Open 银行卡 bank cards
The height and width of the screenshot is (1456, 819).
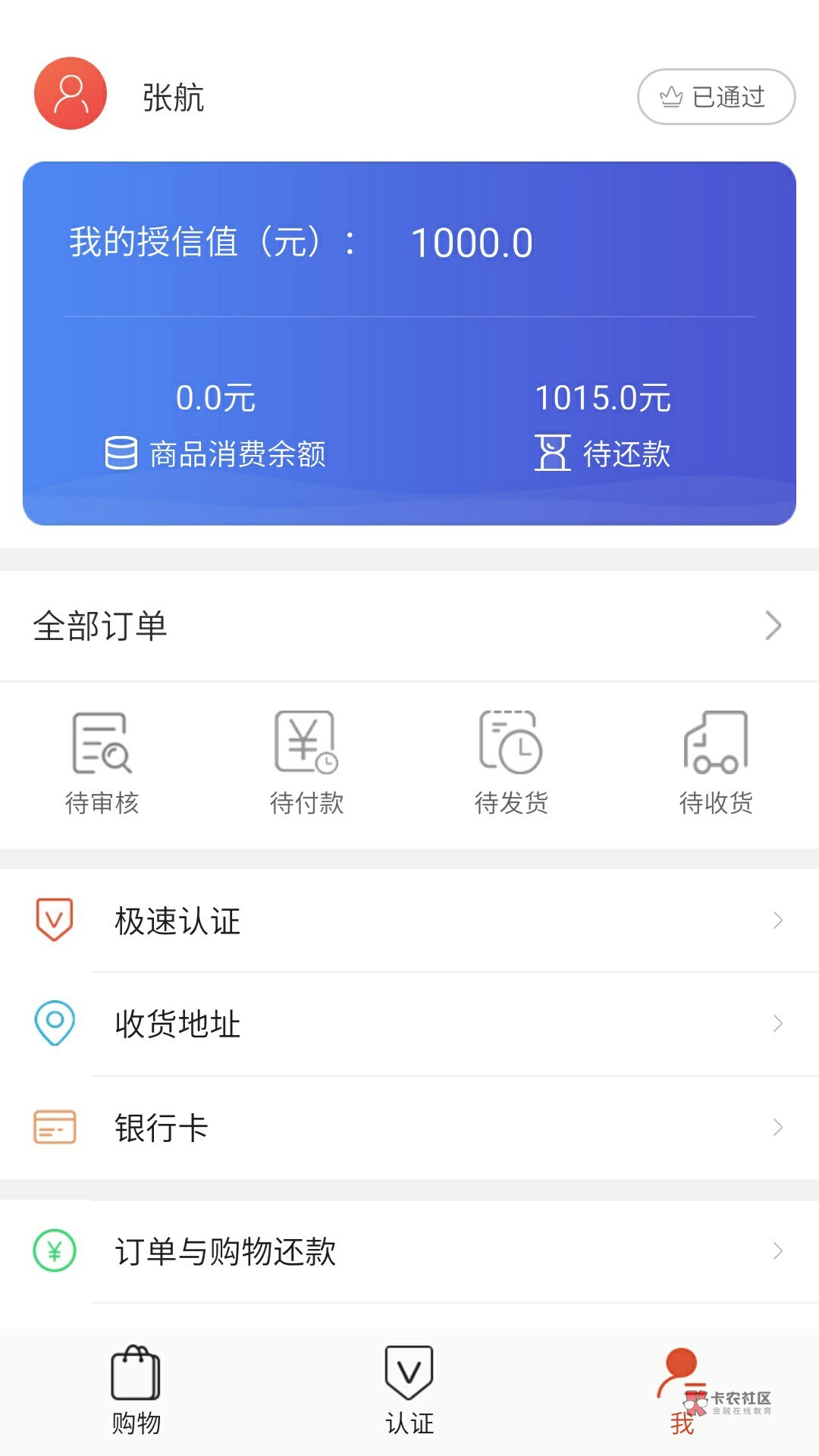point(409,1127)
